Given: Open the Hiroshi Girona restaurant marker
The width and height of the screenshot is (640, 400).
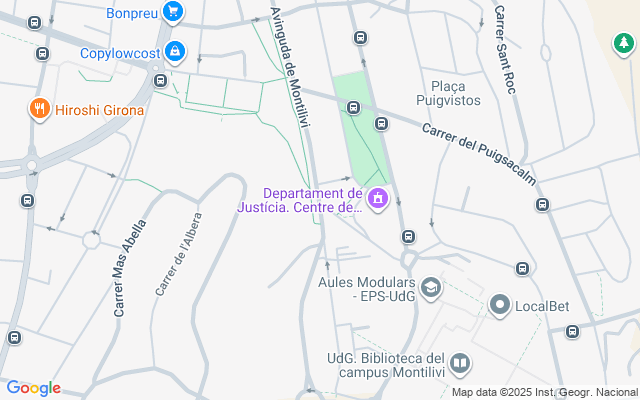Looking at the screenshot, I should pyautogui.click(x=40, y=109).
